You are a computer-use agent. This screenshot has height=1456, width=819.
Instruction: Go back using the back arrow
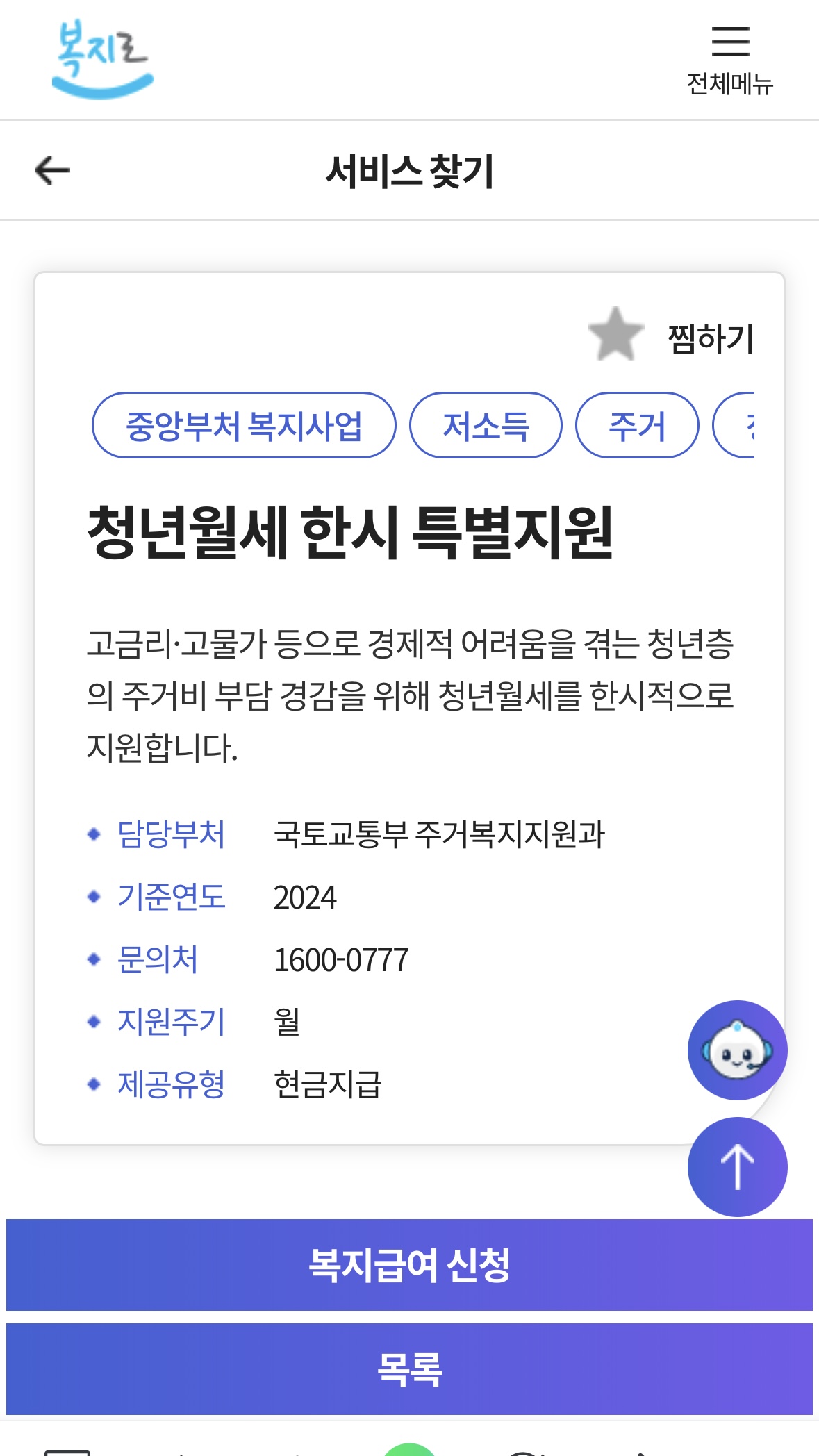point(53,169)
